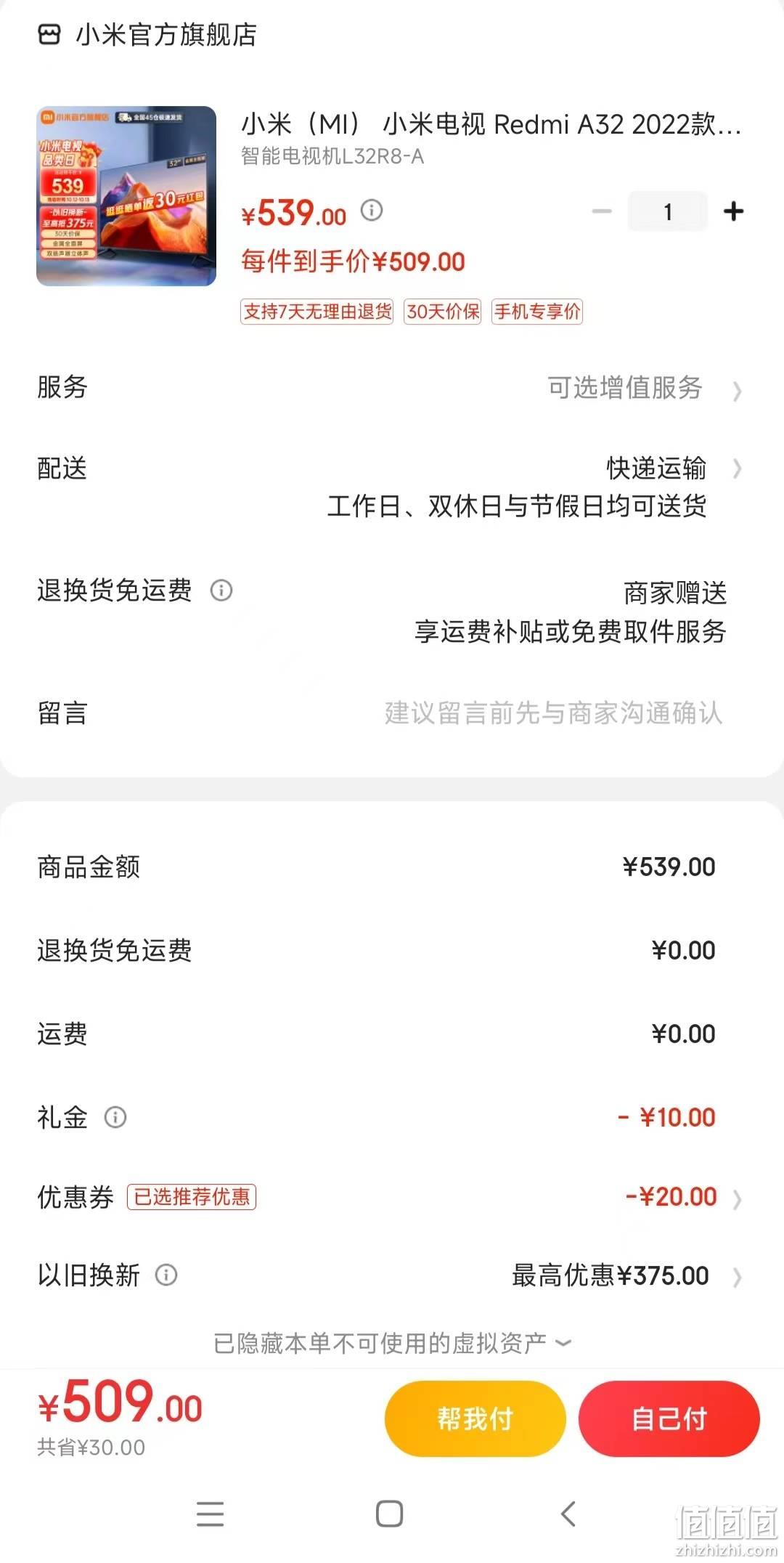Tap the info icon beside 退换货免运费
This screenshot has width=784, height=1563.
[x=221, y=590]
